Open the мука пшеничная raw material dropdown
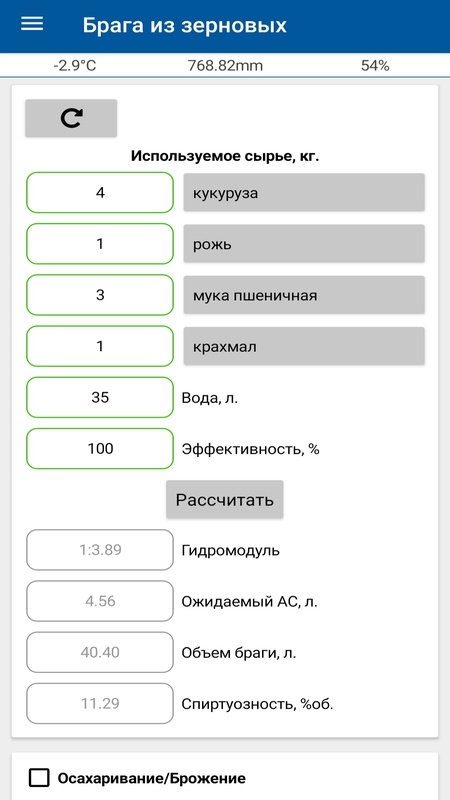Viewport: 450px width, 800px height. pos(304,295)
